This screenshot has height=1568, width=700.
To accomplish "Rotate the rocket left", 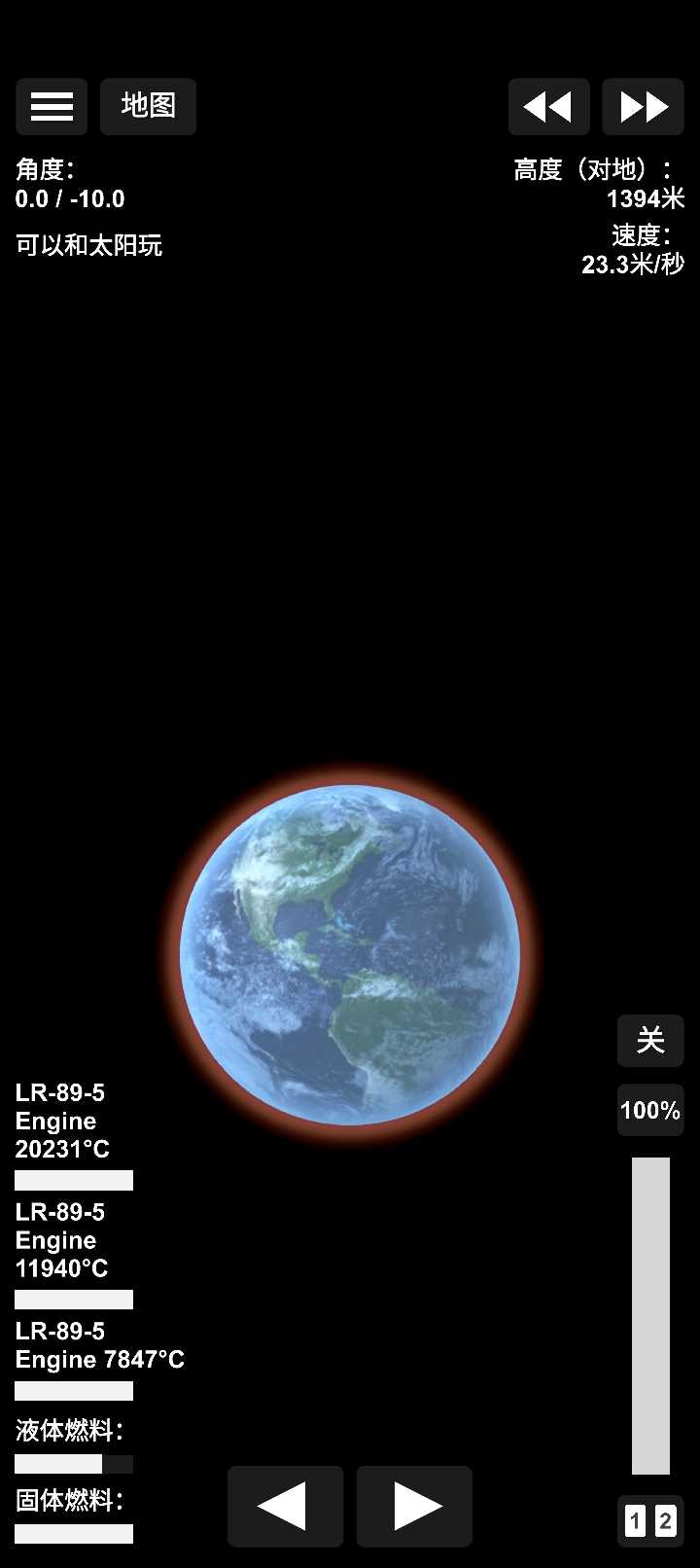I will pos(285,1506).
